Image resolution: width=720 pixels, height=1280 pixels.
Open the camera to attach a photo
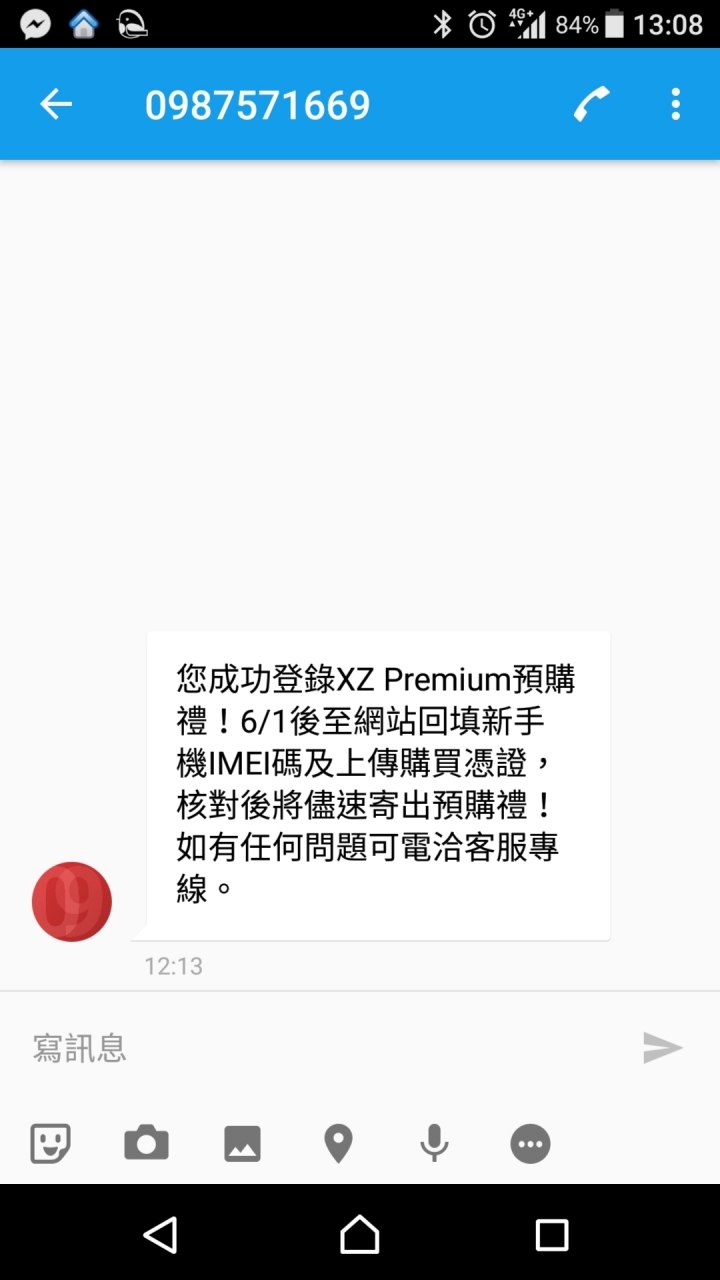point(146,1143)
